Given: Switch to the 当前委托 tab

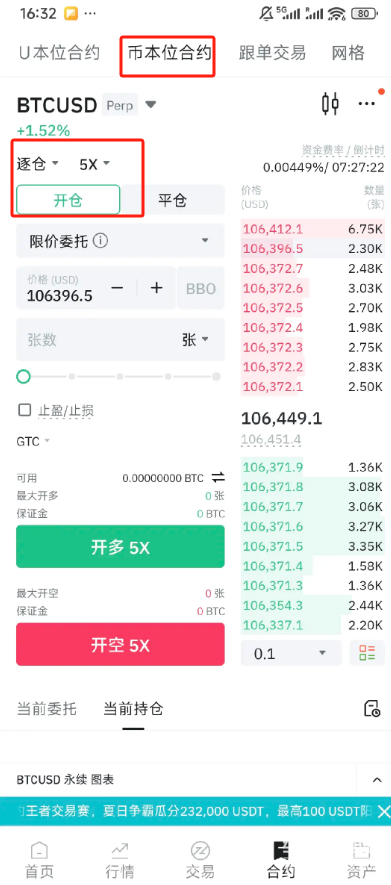Looking at the screenshot, I should (x=47, y=708).
